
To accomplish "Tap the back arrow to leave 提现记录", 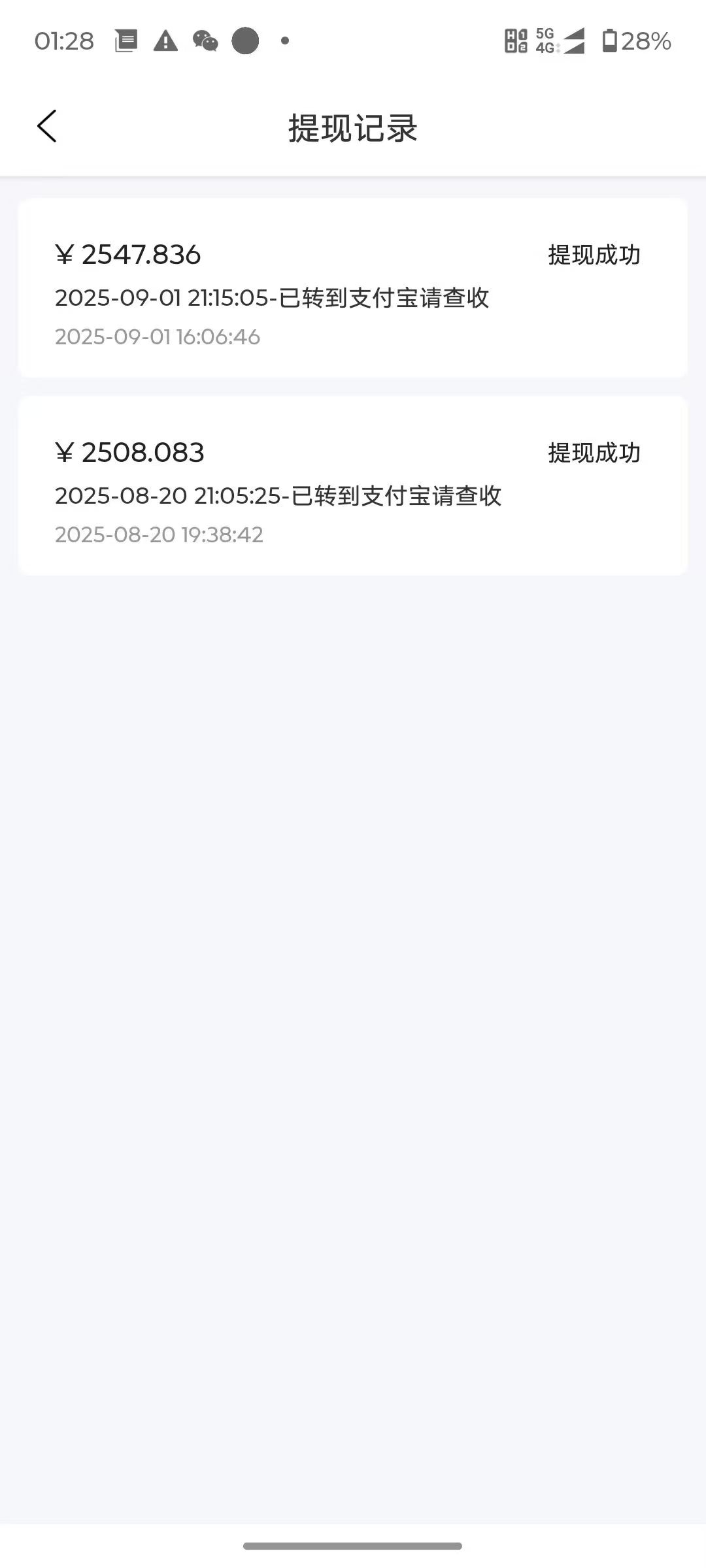I will pyautogui.click(x=46, y=127).
